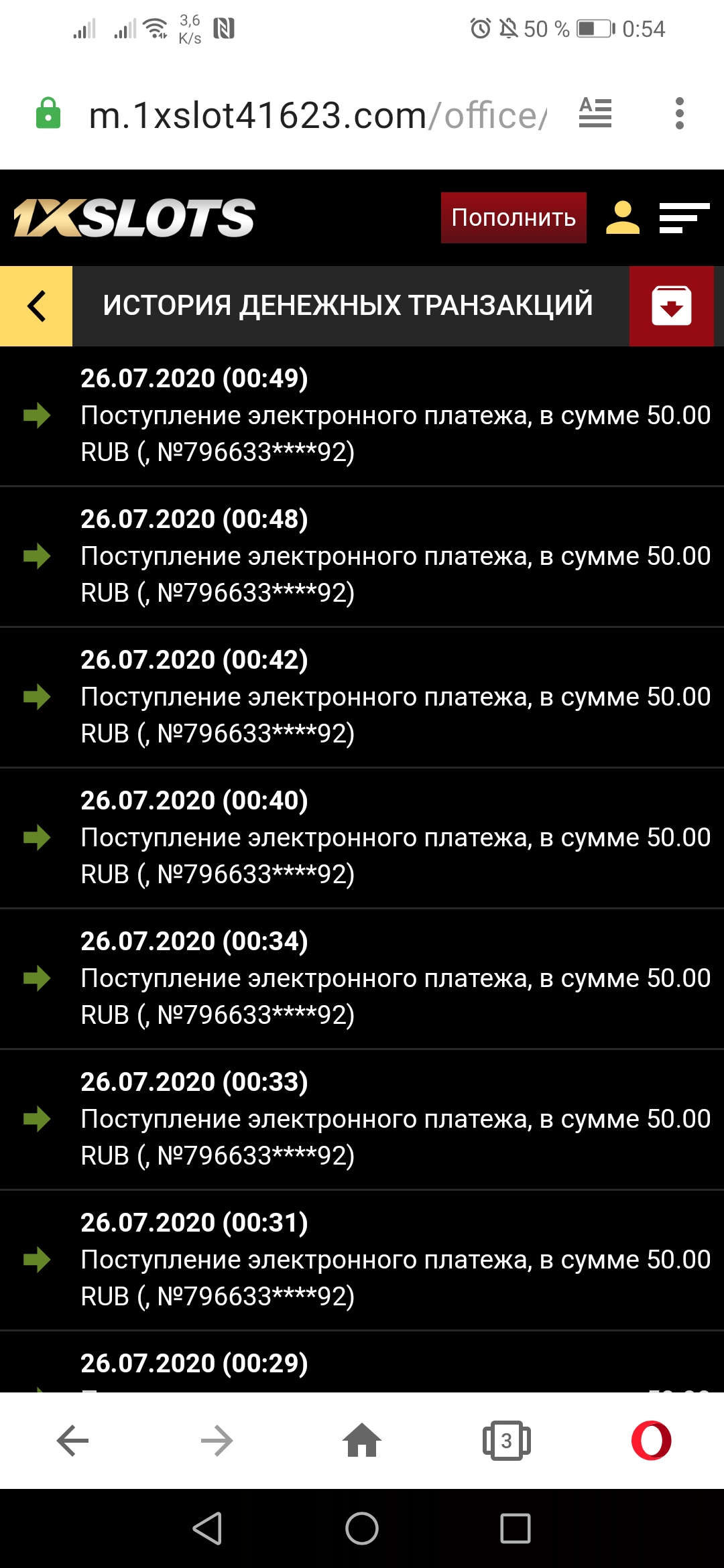Click the red download transactions icon
Screen dimensions: 724x1568
[x=671, y=306]
